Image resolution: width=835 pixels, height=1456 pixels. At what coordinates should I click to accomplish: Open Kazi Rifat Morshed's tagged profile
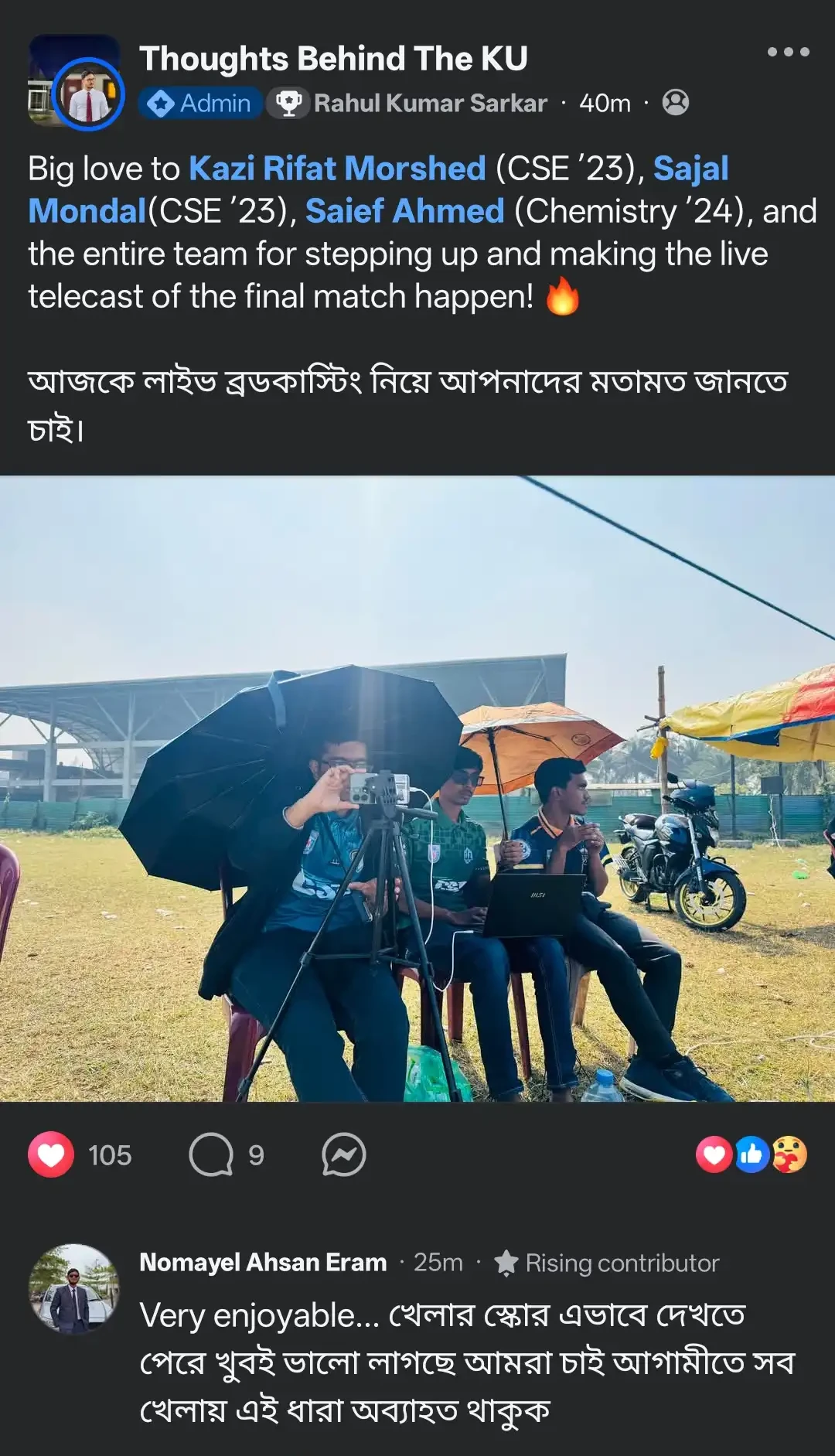pyautogui.click(x=337, y=169)
